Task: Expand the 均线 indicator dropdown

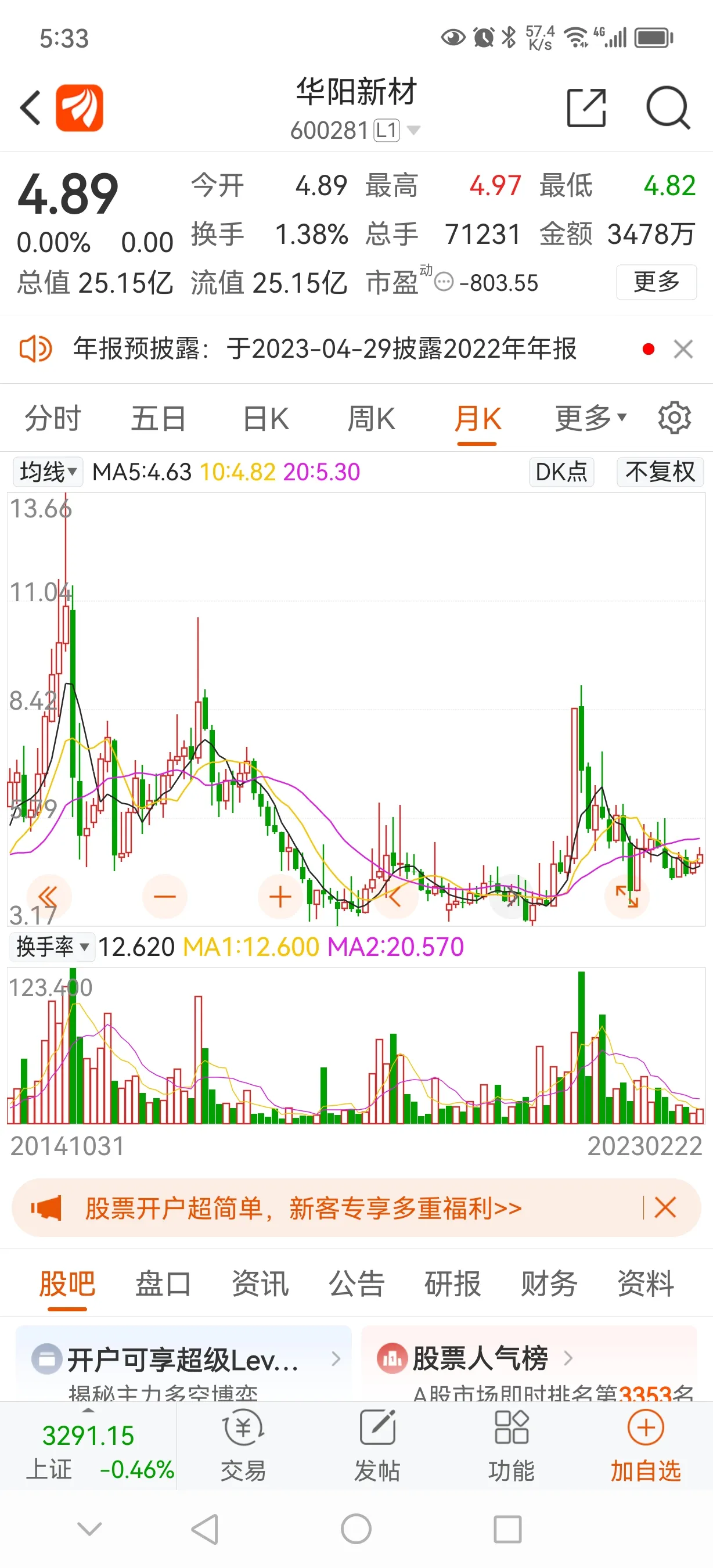Action: pos(48,472)
